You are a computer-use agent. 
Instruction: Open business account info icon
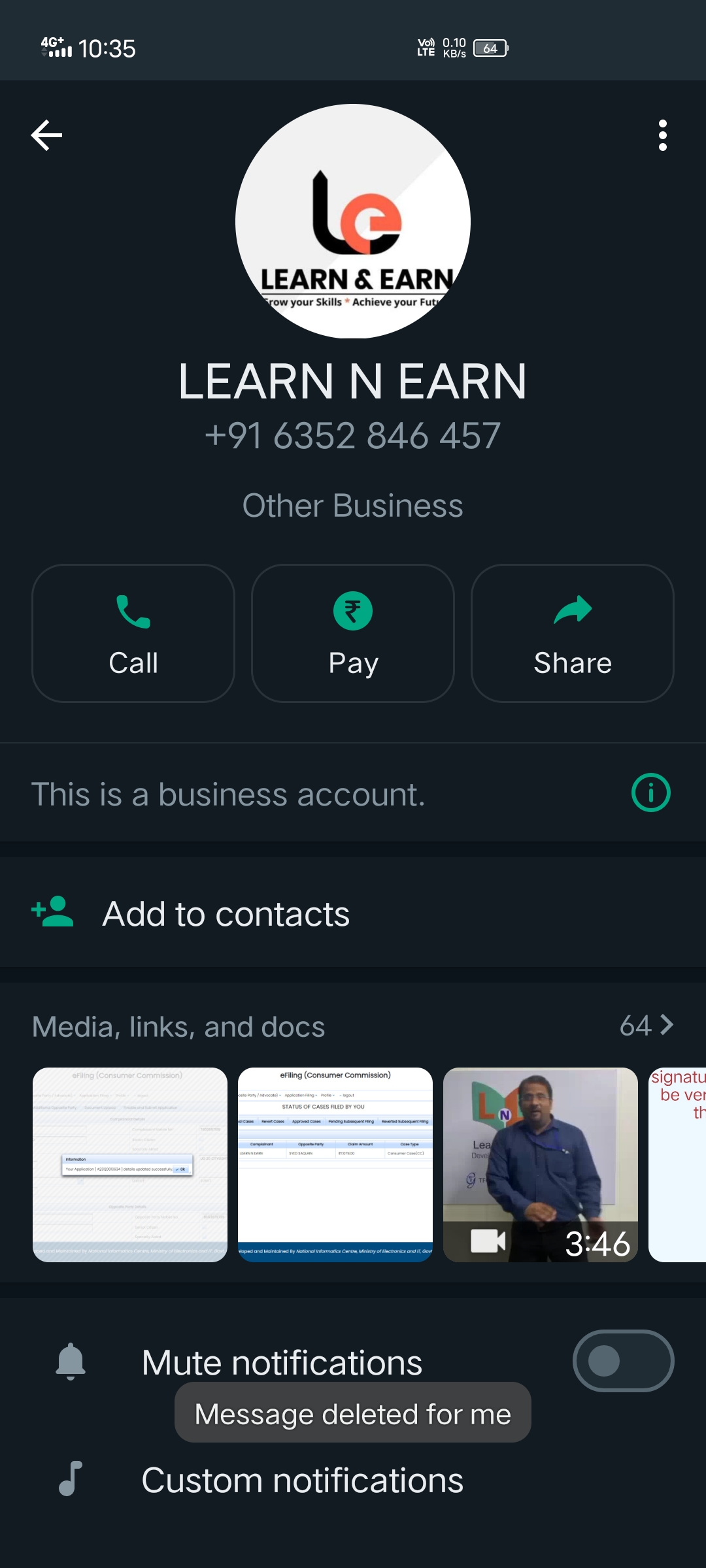coord(650,793)
